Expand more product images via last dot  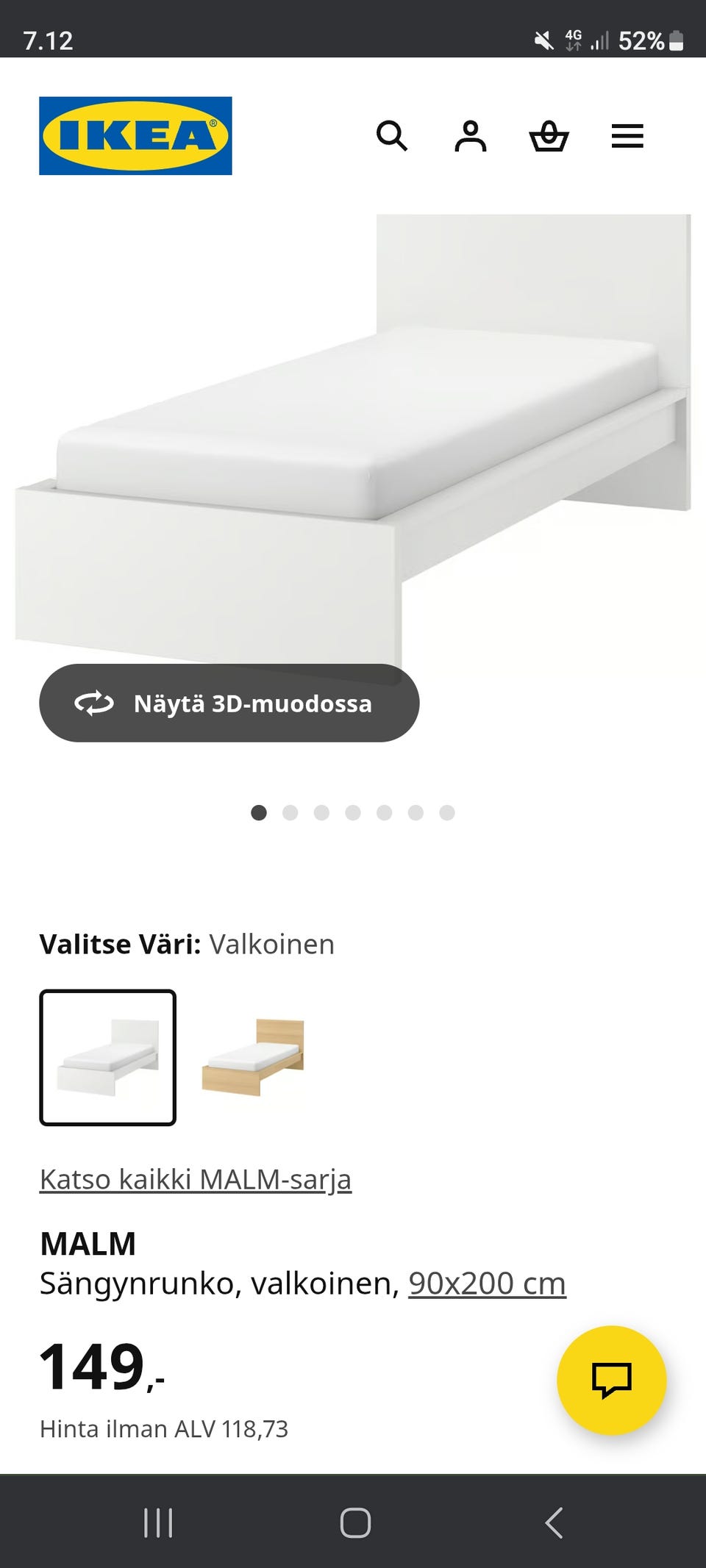[x=448, y=813]
